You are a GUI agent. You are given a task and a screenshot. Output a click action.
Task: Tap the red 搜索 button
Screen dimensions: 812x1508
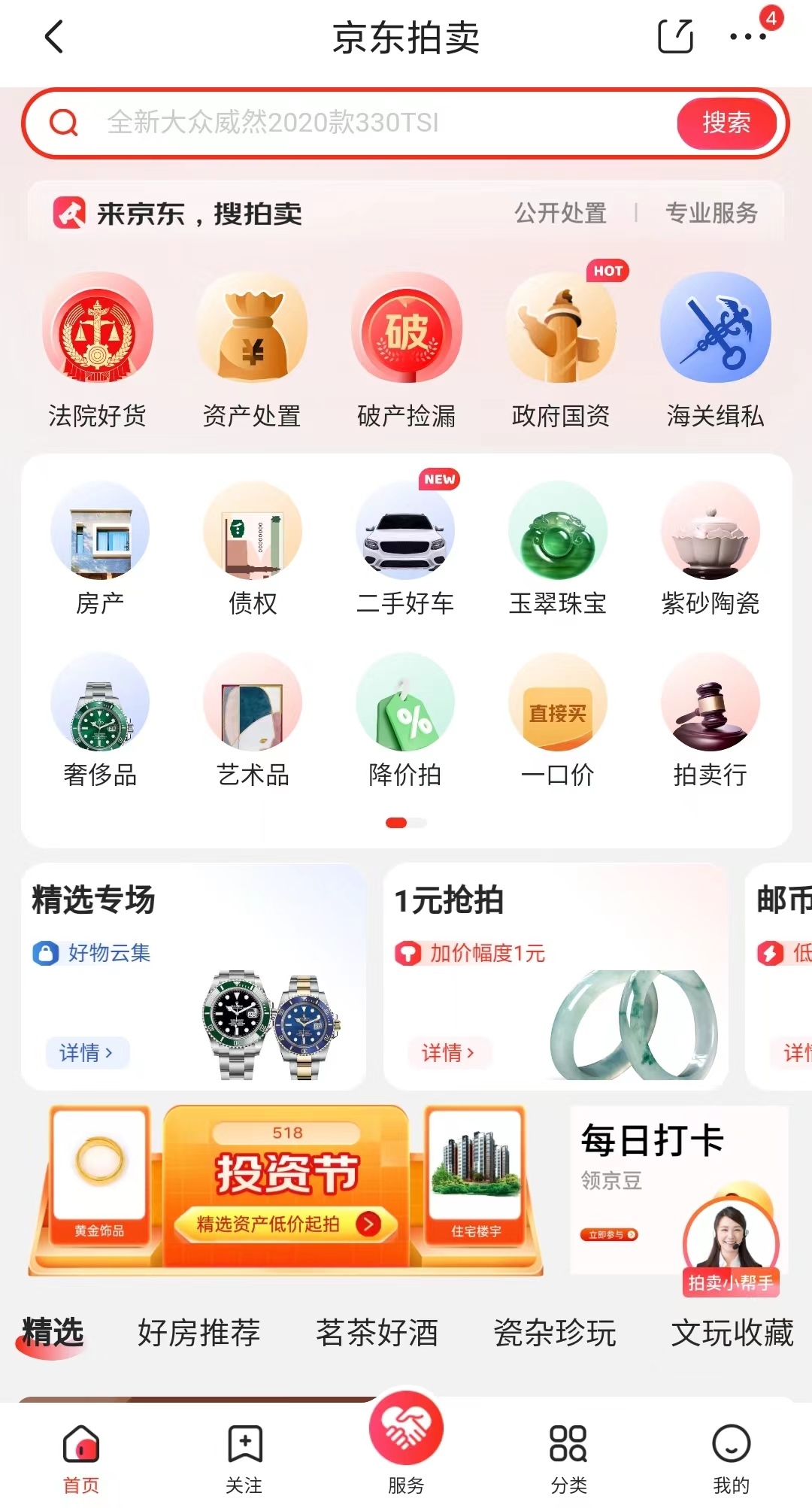726,123
